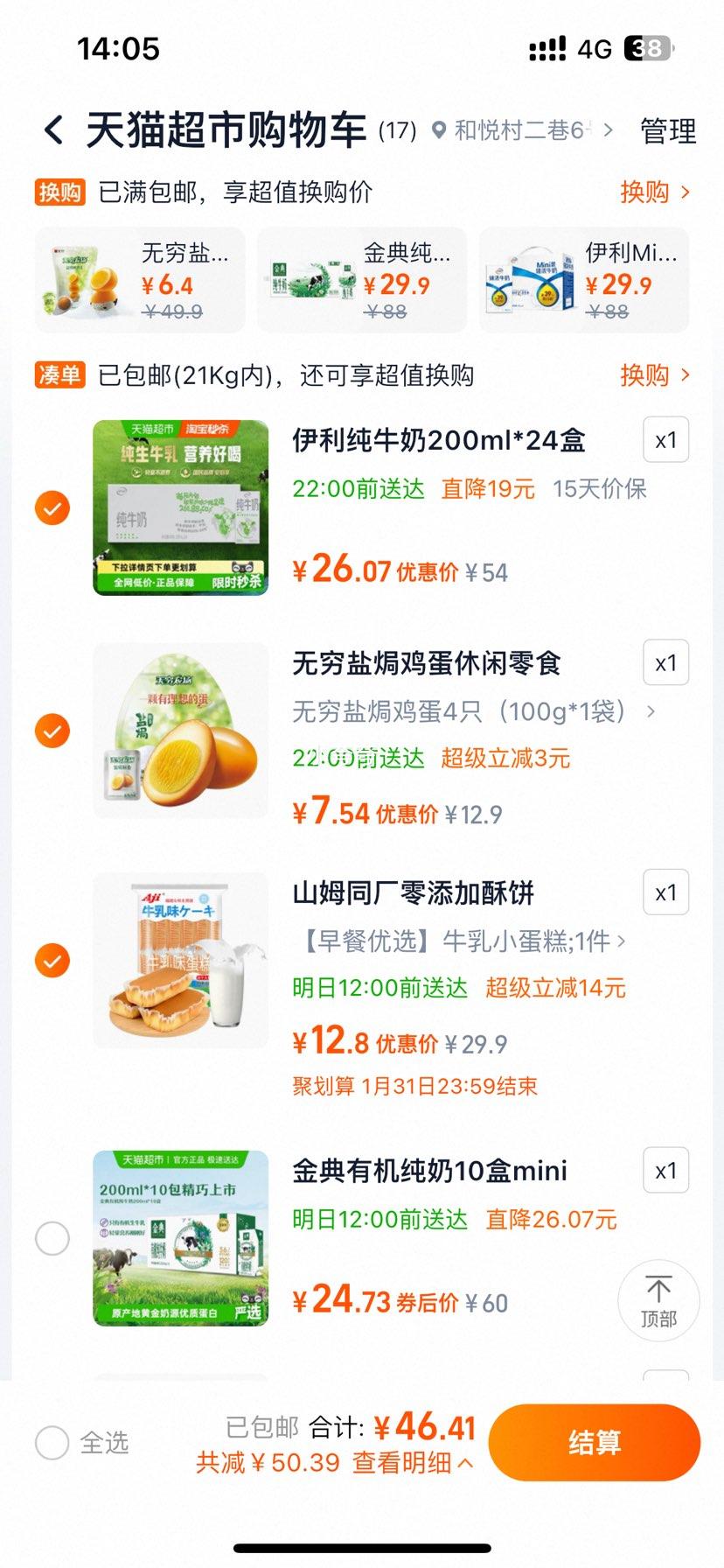Enable 全选 to select all items

tap(52, 1445)
